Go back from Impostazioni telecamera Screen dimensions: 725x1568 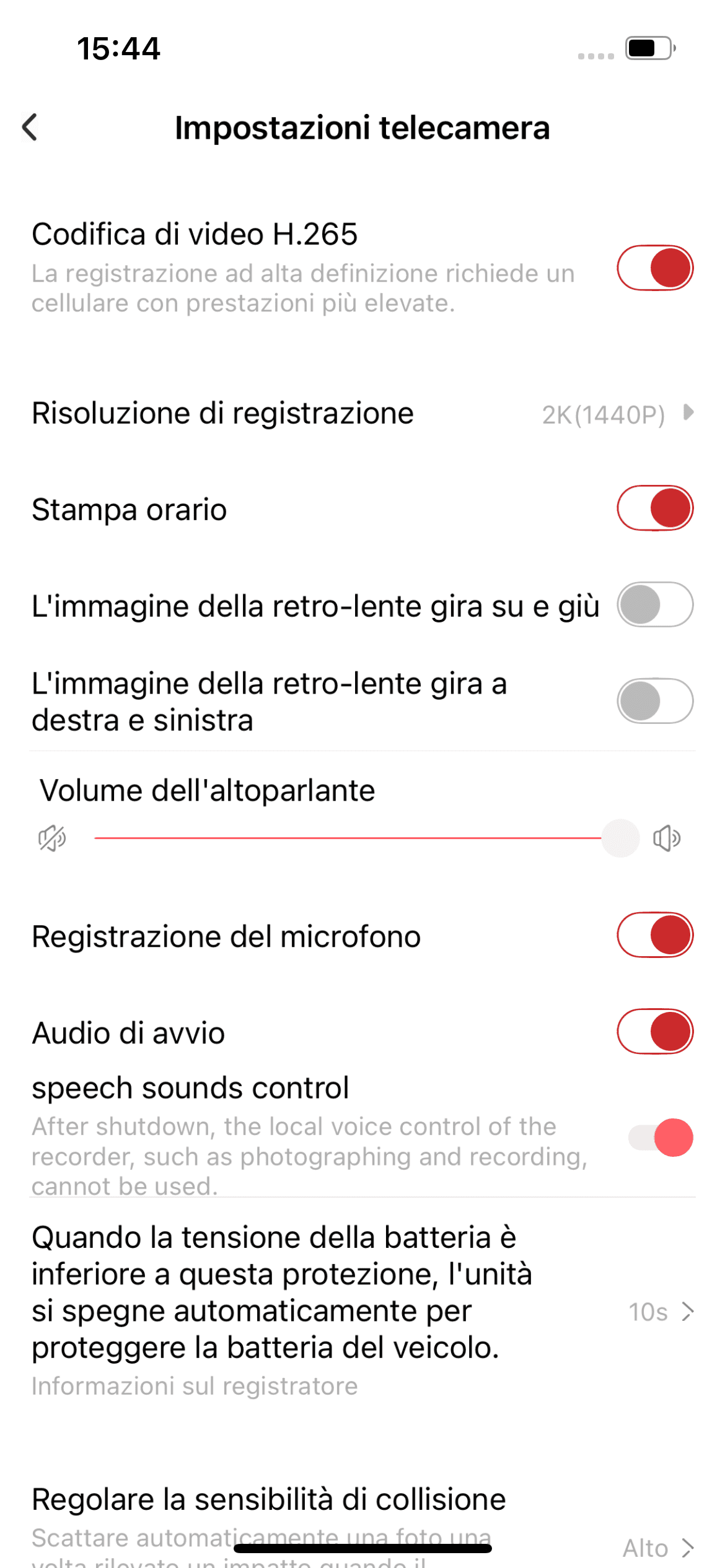pyautogui.click(x=30, y=128)
